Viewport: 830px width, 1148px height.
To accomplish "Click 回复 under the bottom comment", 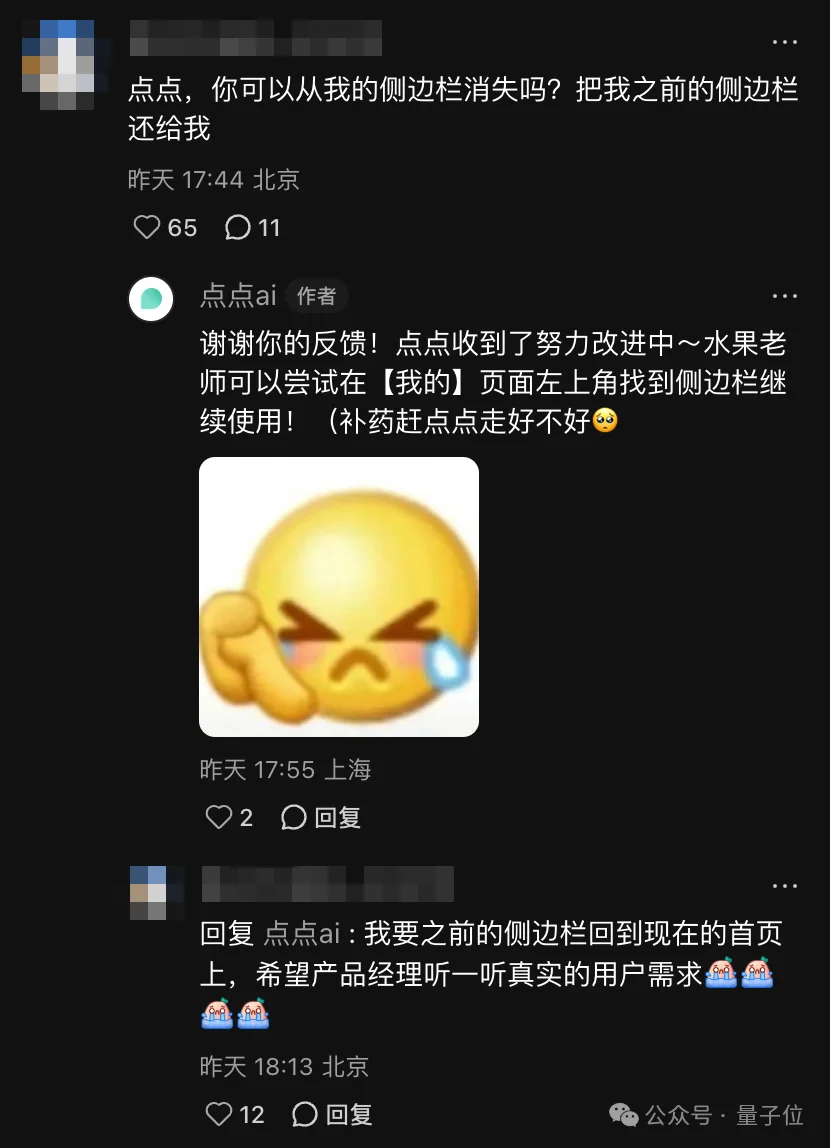I will (350, 1114).
